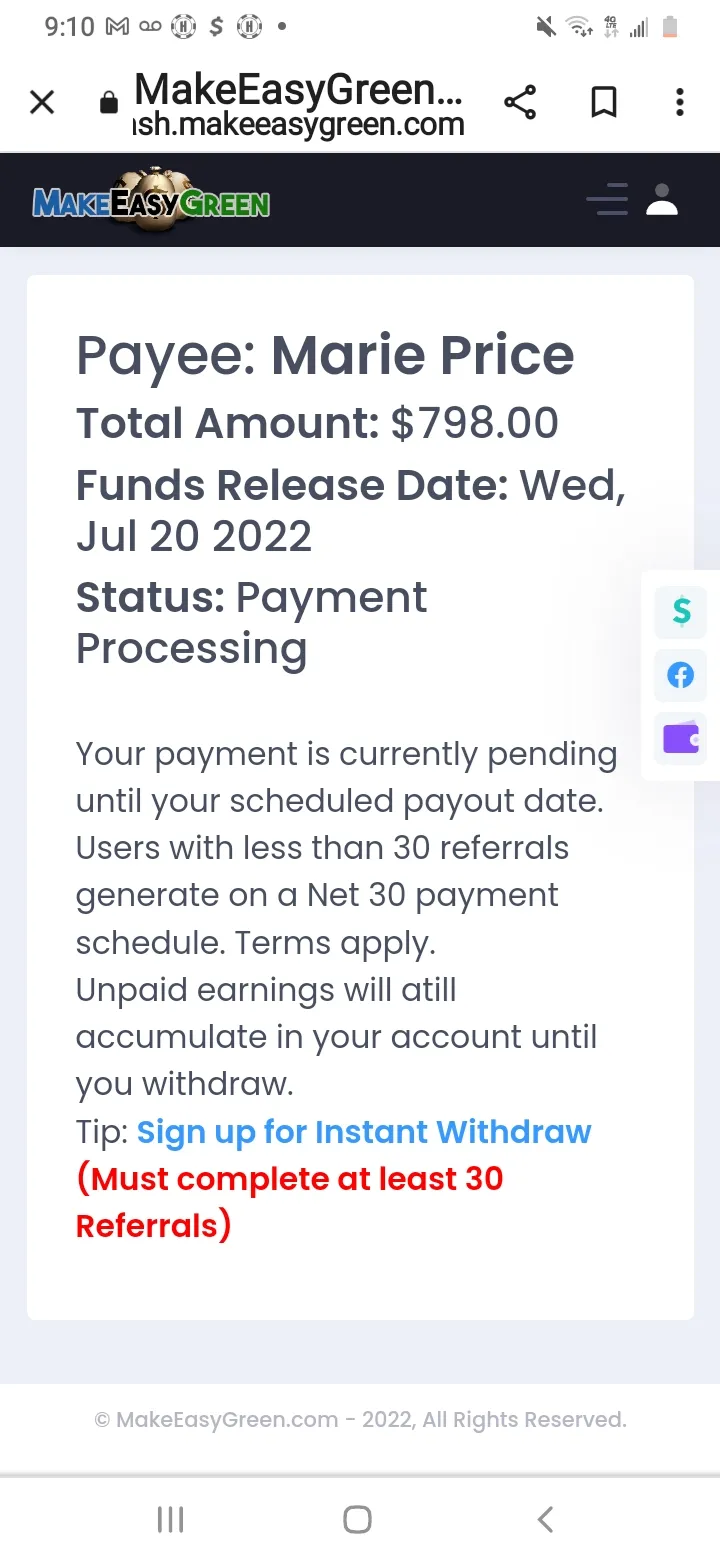Viewport: 720px width, 1560px height.
Task: Open the purple wallet side icon
Action: 681,739
